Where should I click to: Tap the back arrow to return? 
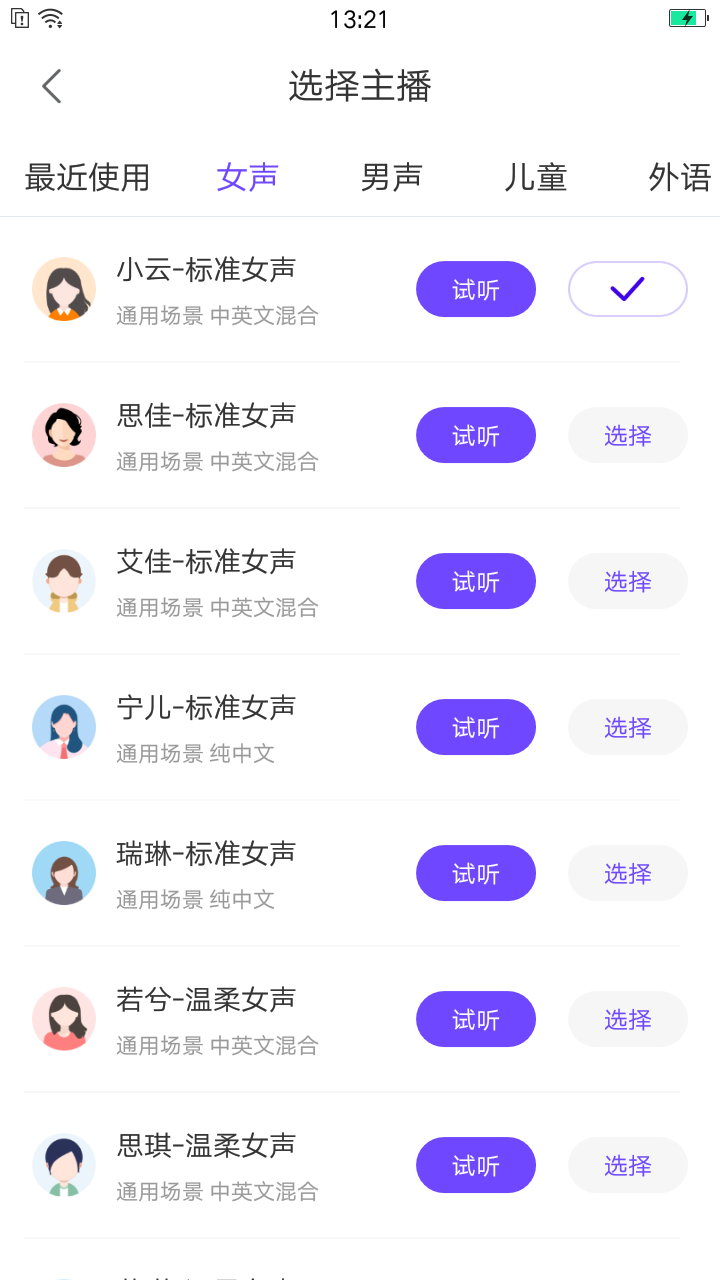(x=51, y=86)
